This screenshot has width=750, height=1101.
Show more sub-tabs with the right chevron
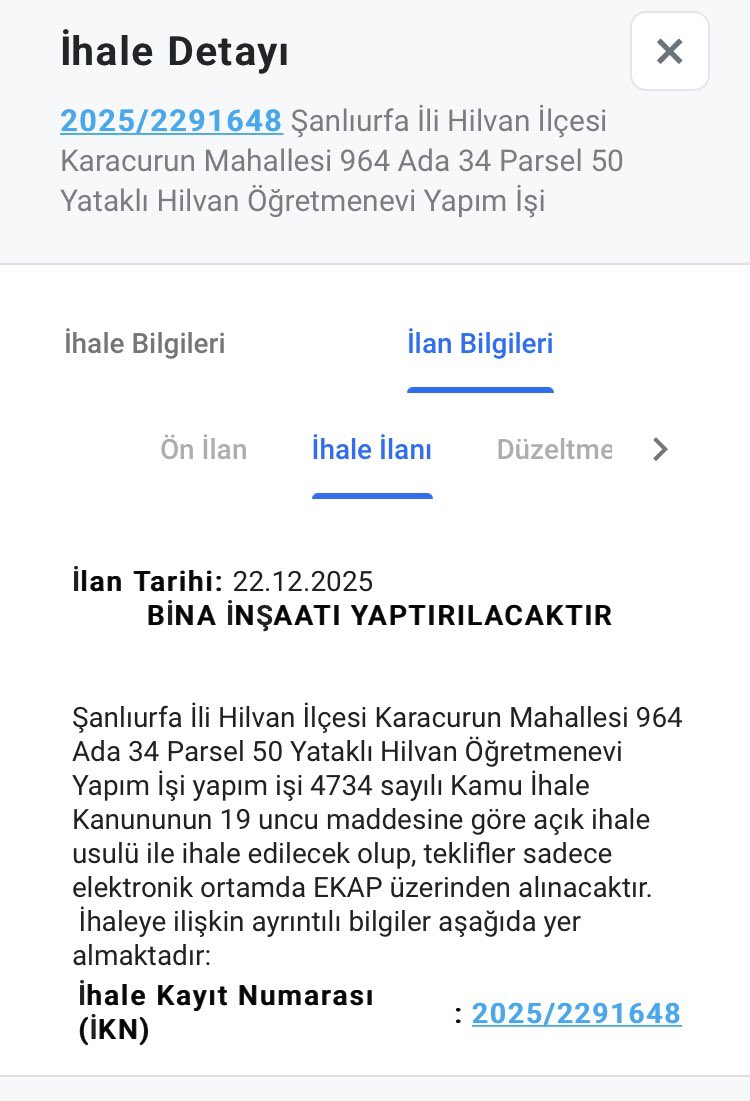click(659, 450)
